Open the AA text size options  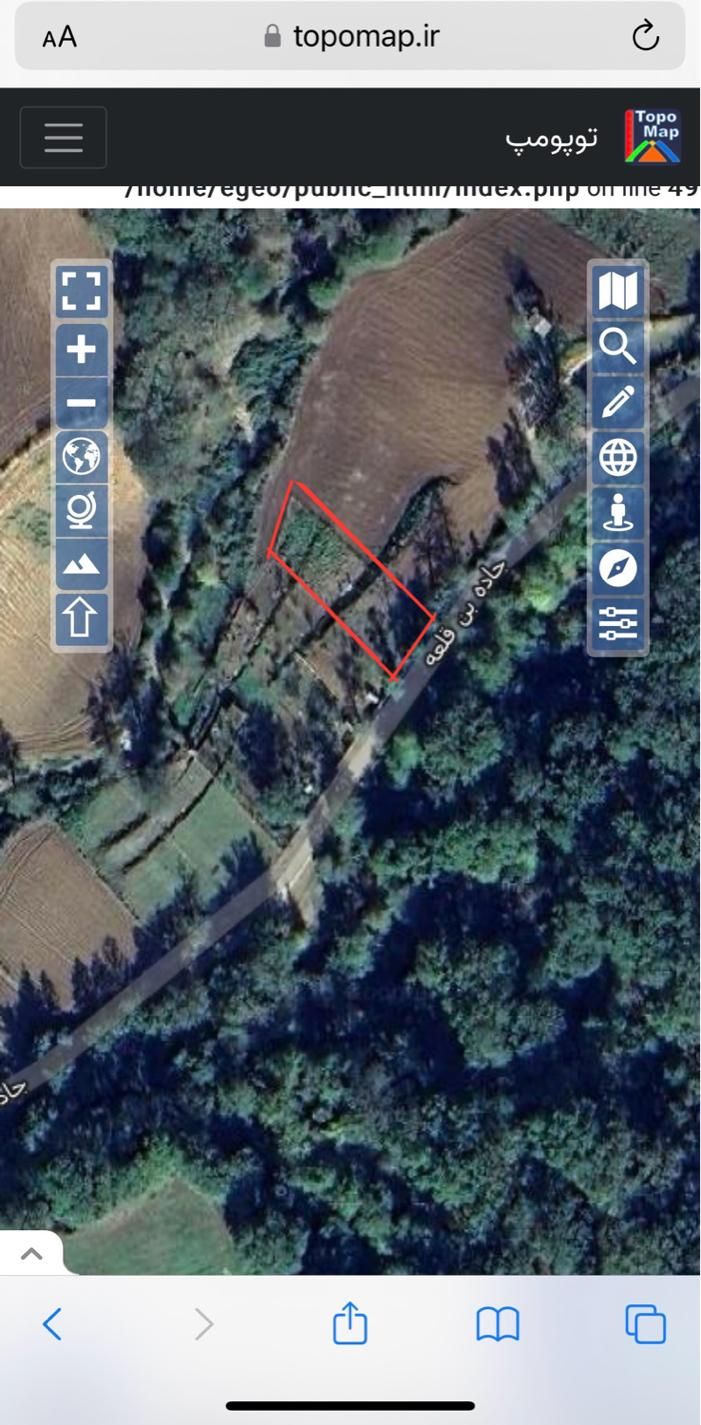click(x=59, y=38)
